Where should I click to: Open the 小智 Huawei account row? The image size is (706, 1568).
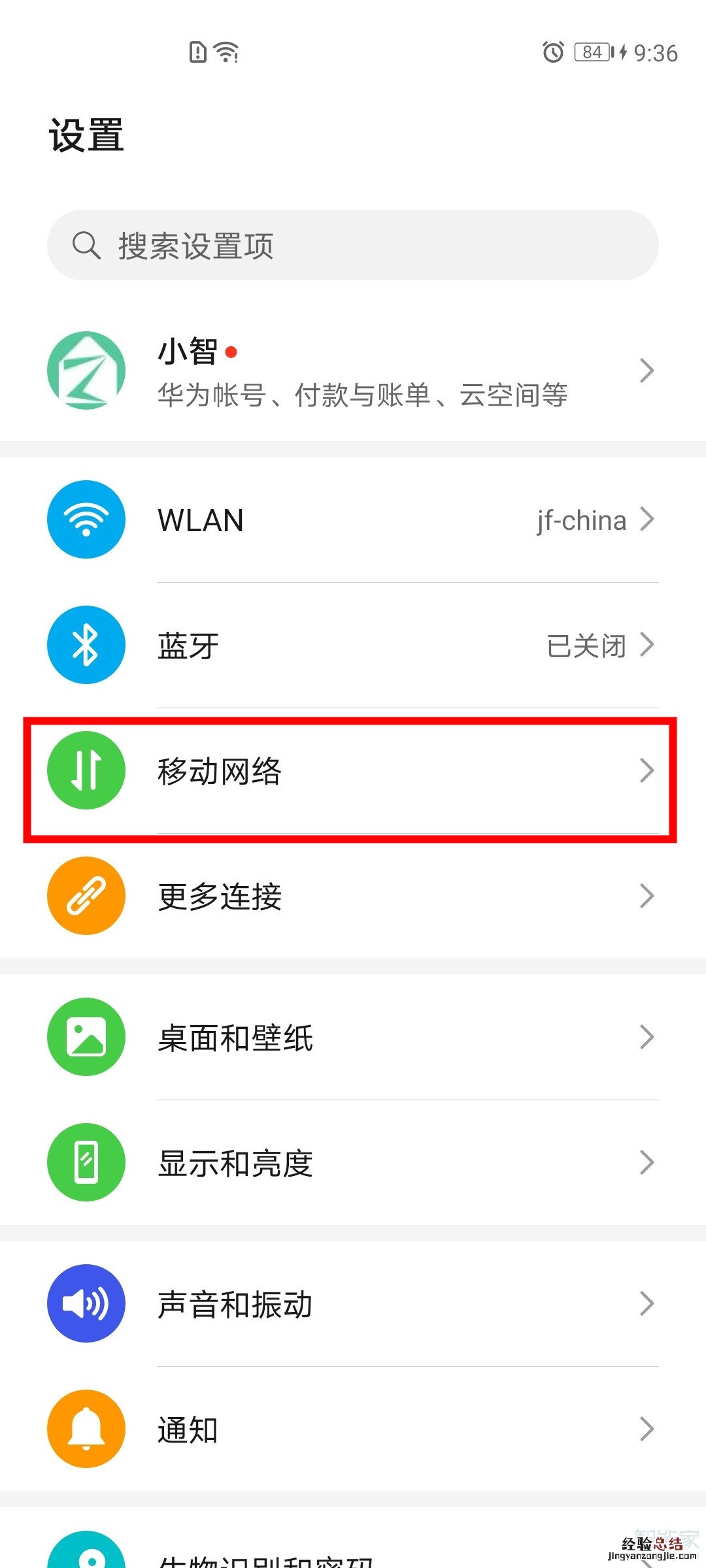pyautogui.click(x=353, y=371)
